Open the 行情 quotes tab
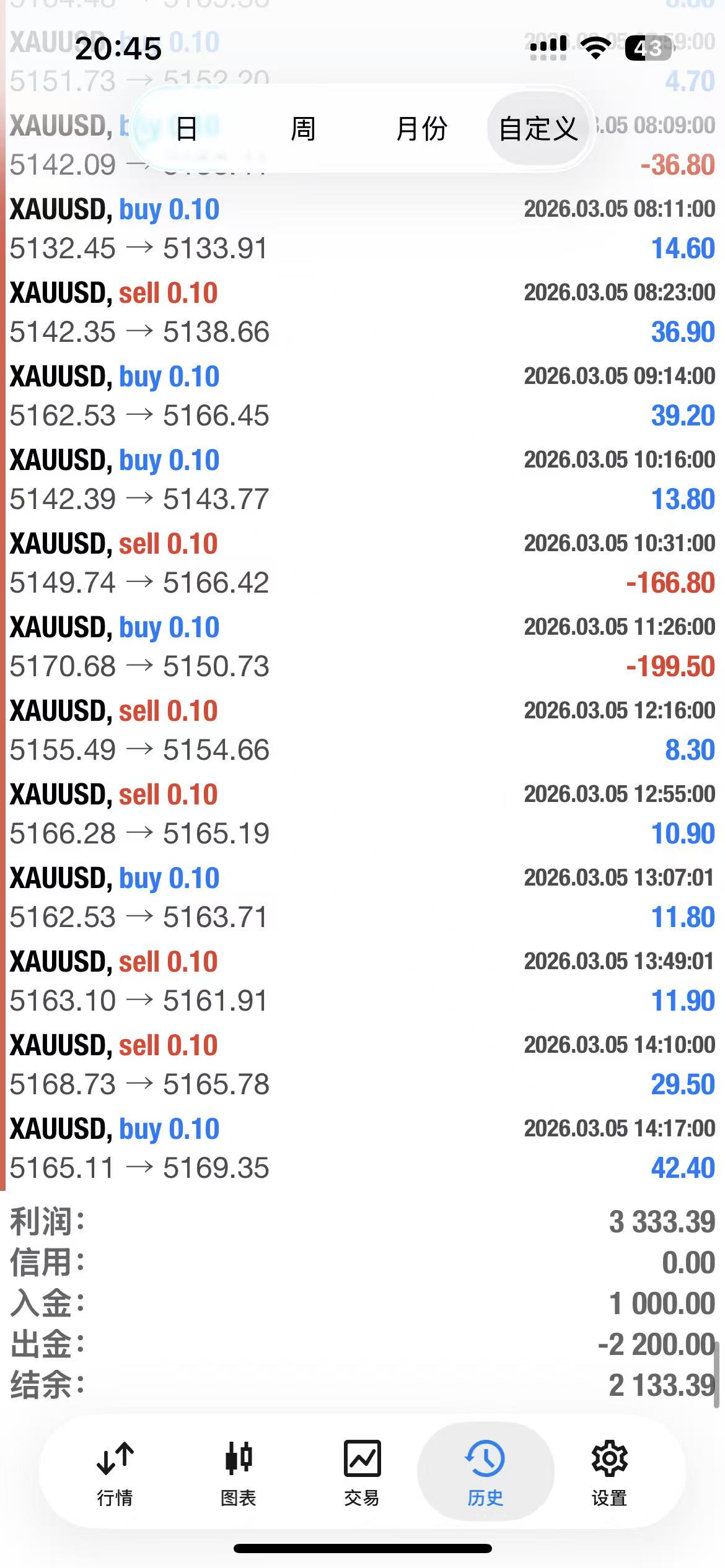 tap(115, 1474)
